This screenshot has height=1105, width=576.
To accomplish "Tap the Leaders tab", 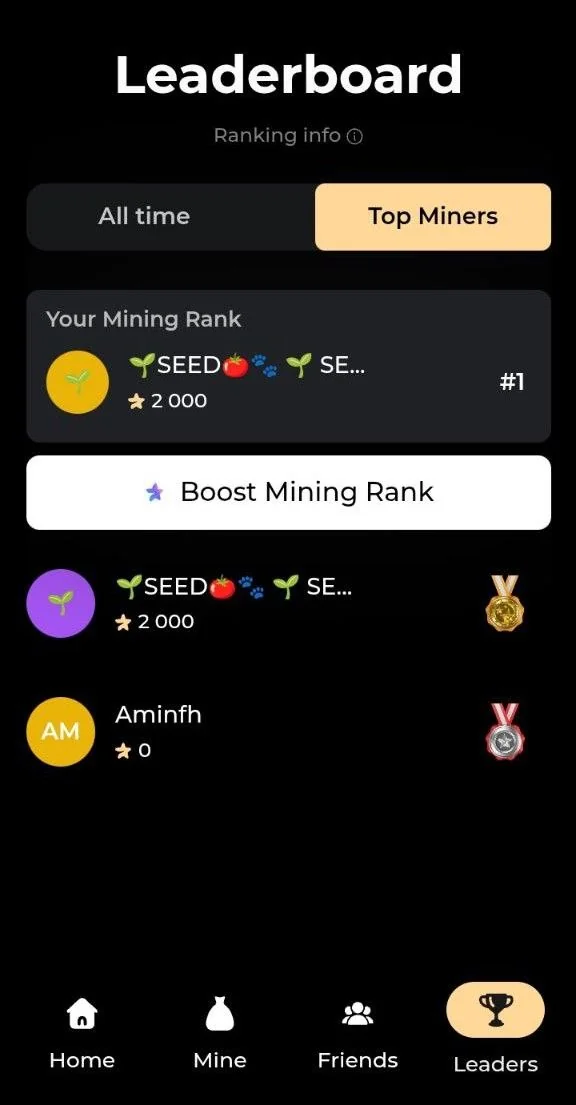I will click(x=496, y=1029).
